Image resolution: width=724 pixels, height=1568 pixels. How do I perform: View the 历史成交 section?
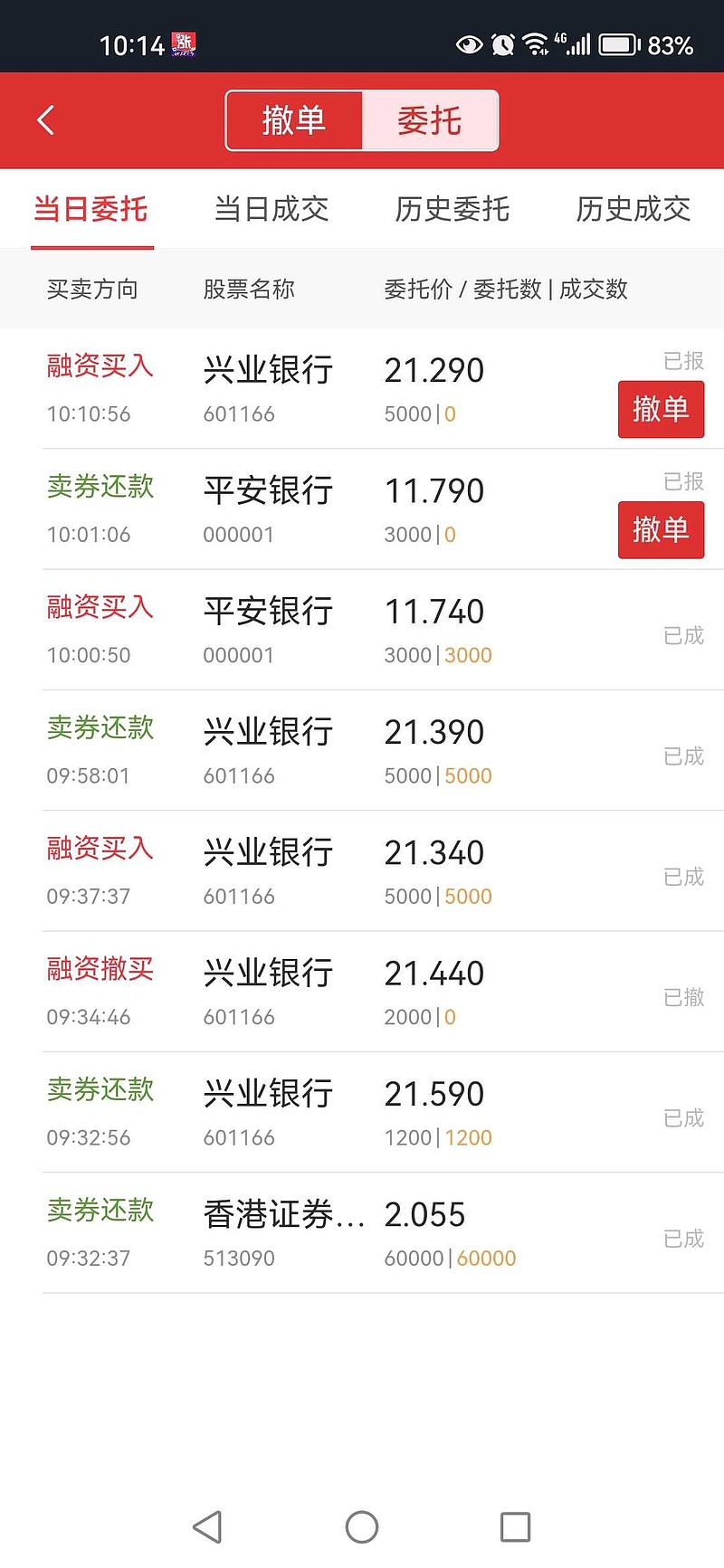[x=633, y=209]
